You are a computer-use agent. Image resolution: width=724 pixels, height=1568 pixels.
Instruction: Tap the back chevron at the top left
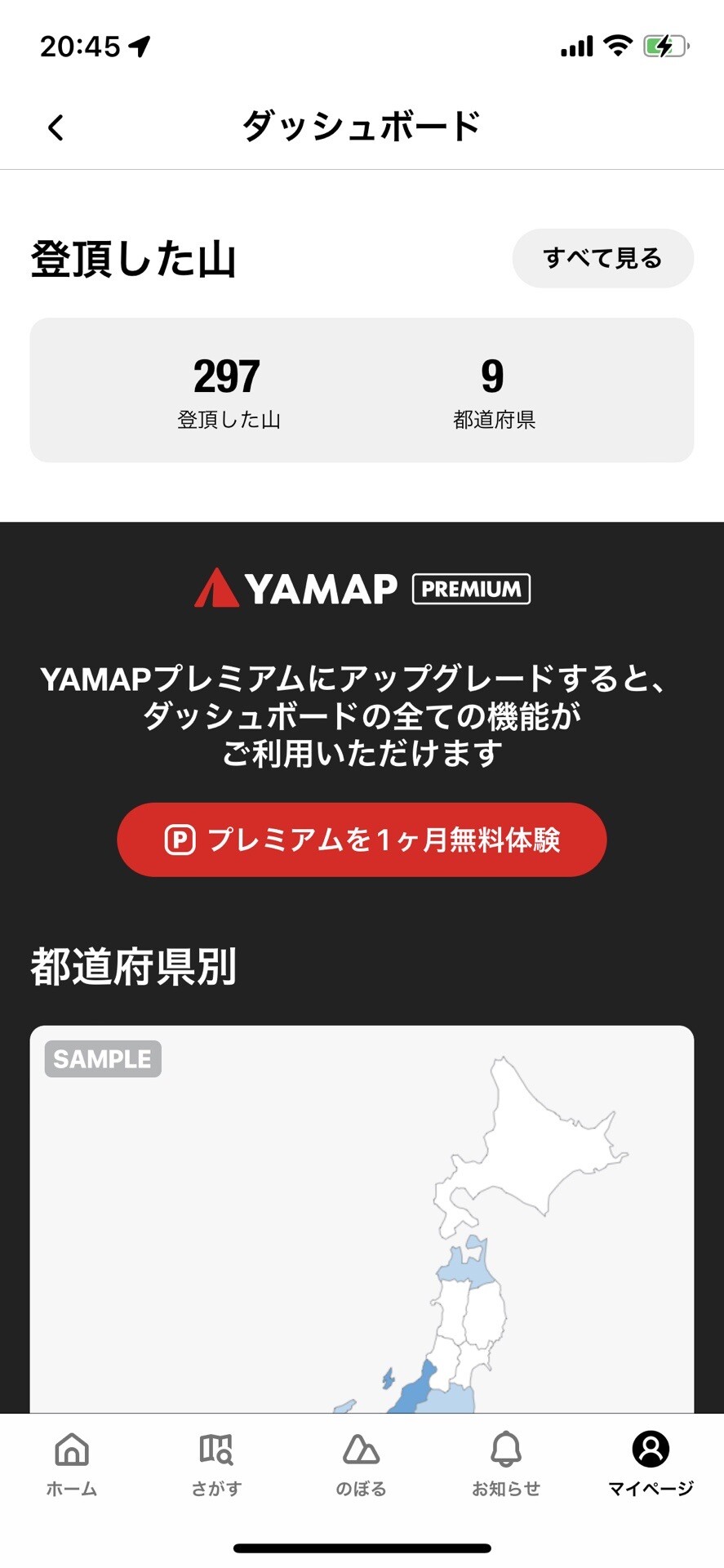click(54, 127)
